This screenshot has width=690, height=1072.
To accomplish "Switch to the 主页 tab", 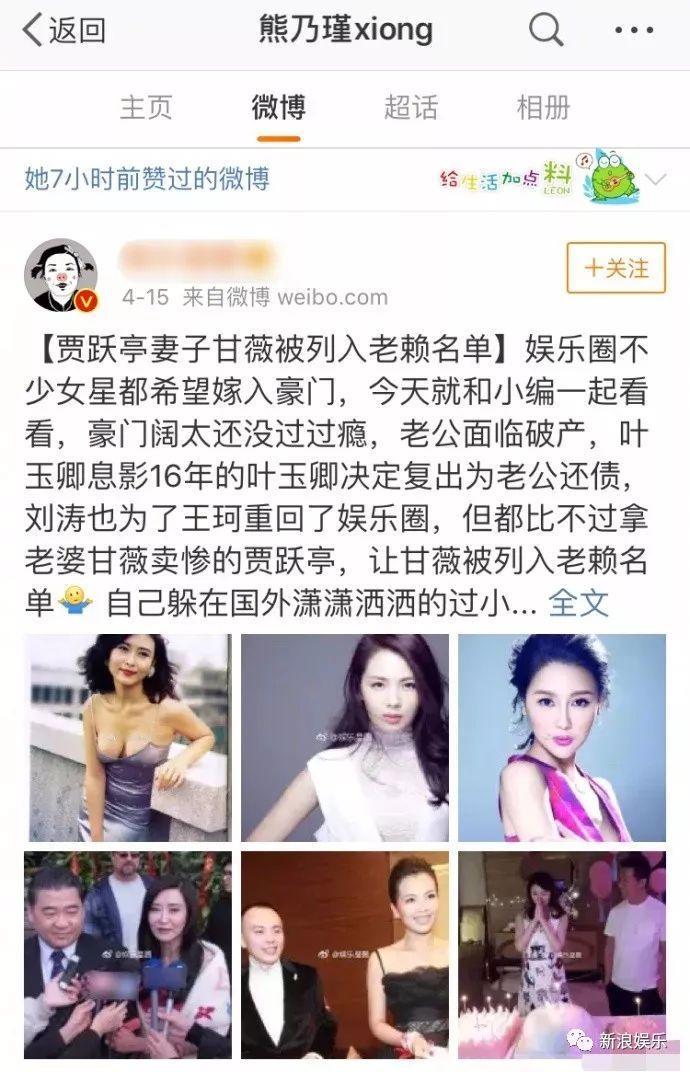I will (x=146, y=108).
